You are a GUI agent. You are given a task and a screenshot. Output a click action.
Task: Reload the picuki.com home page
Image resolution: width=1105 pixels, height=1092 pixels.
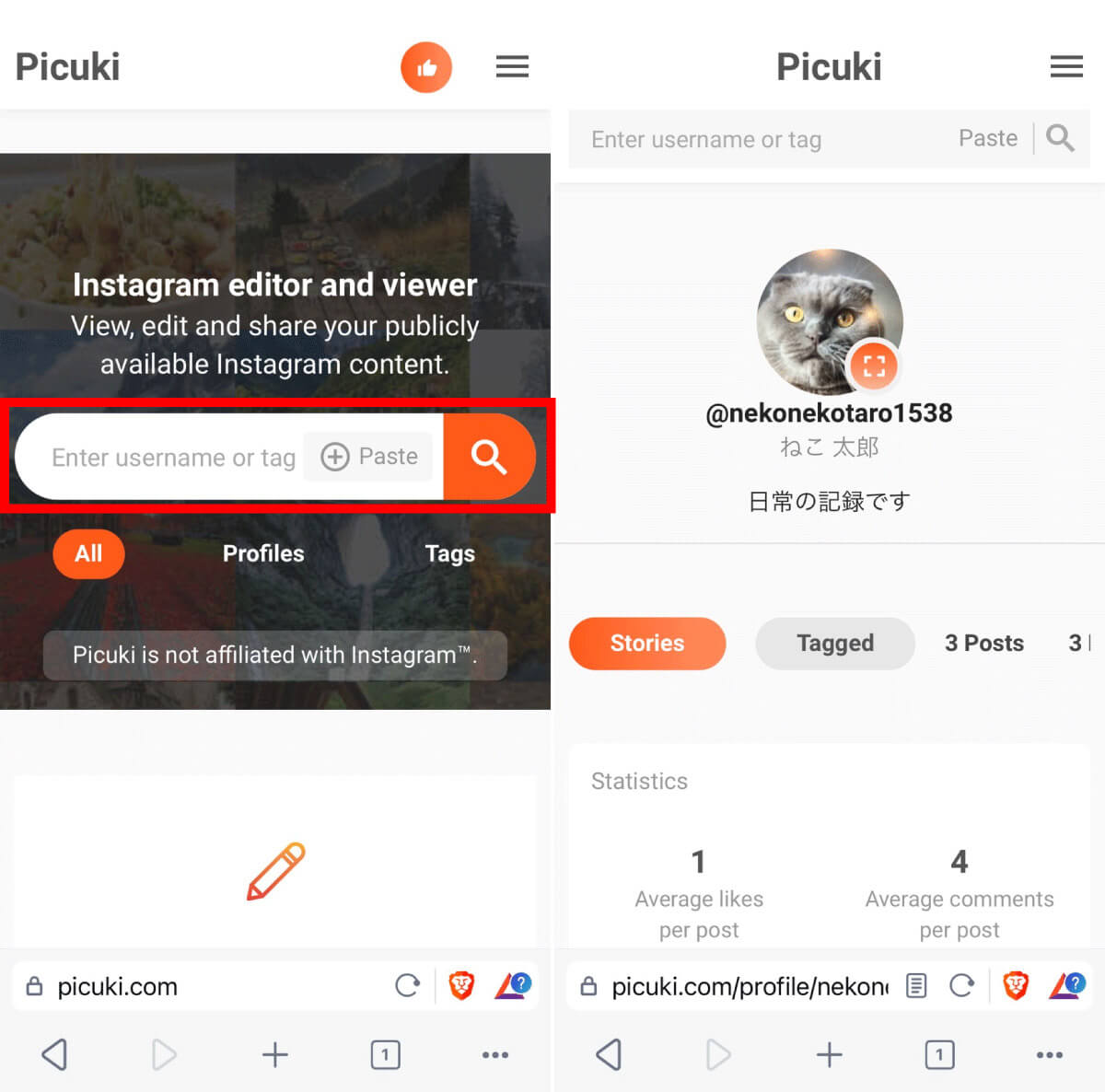tap(407, 986)
